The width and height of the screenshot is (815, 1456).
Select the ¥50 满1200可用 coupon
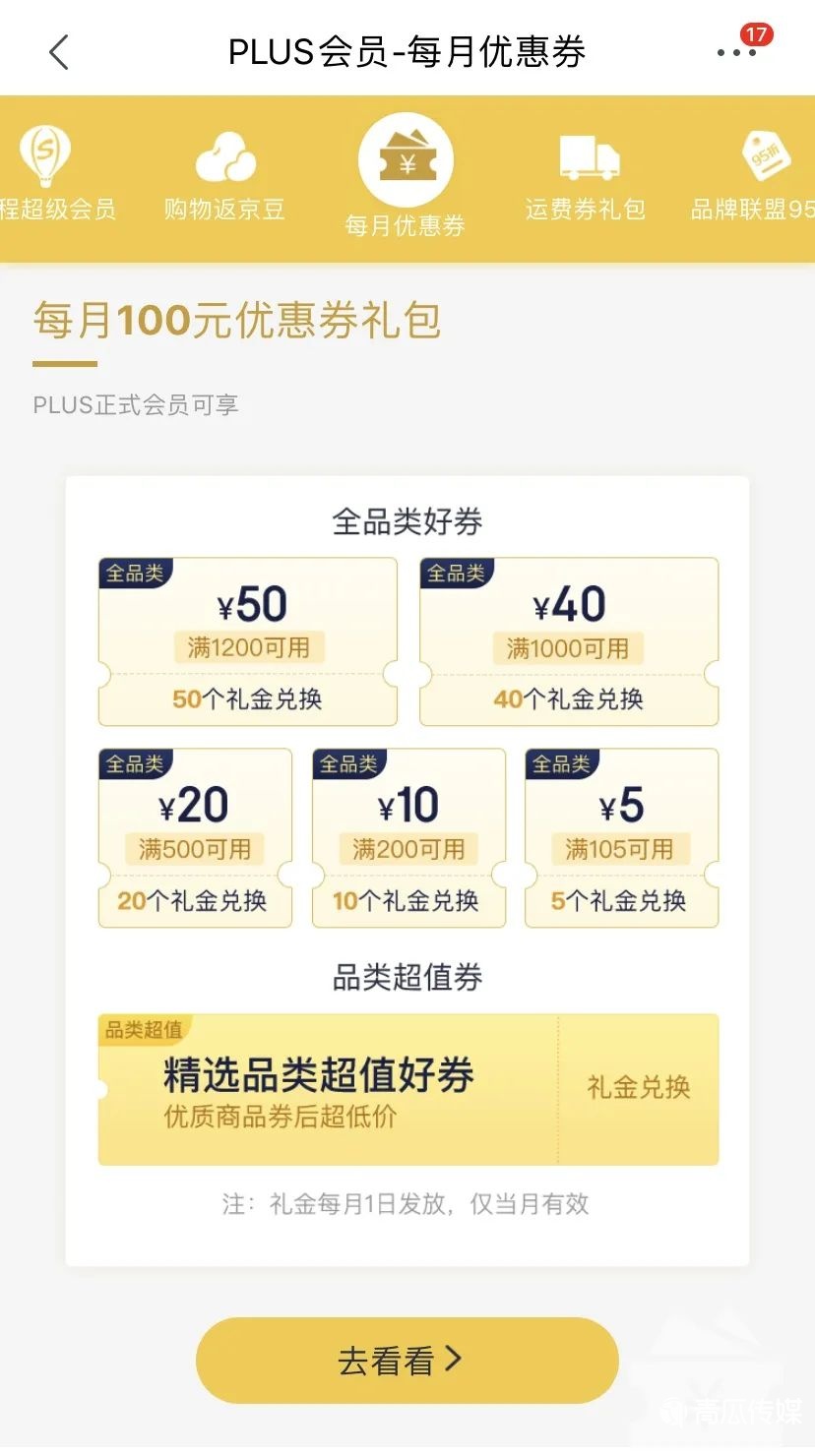(247, 641)
